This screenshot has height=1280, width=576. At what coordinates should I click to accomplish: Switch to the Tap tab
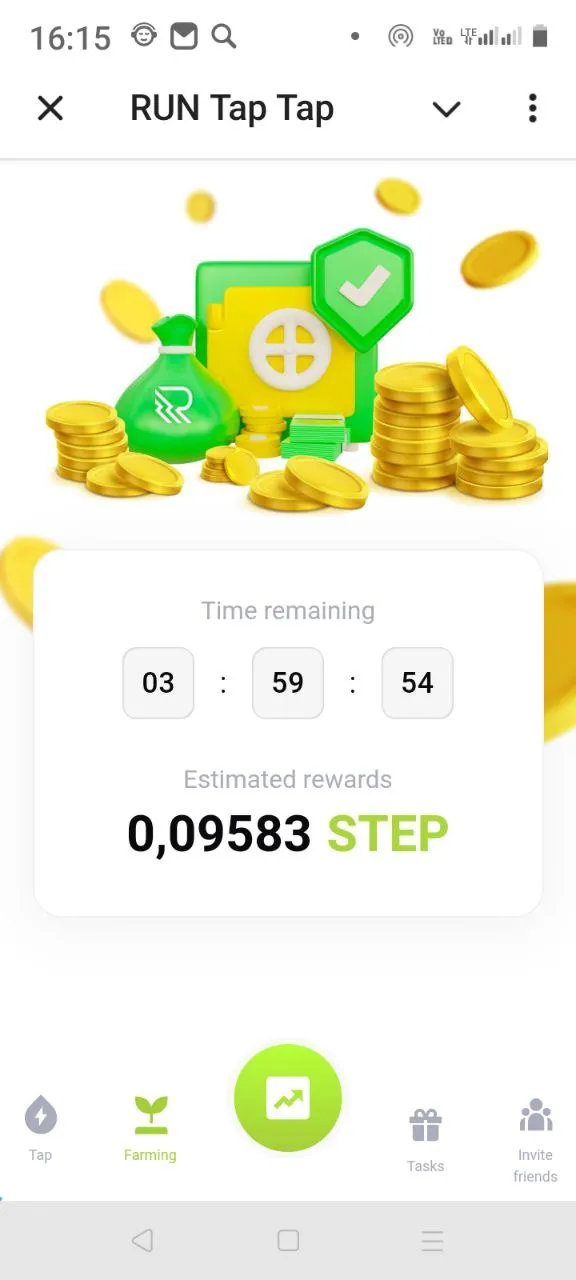click(x=40, y=1128)
